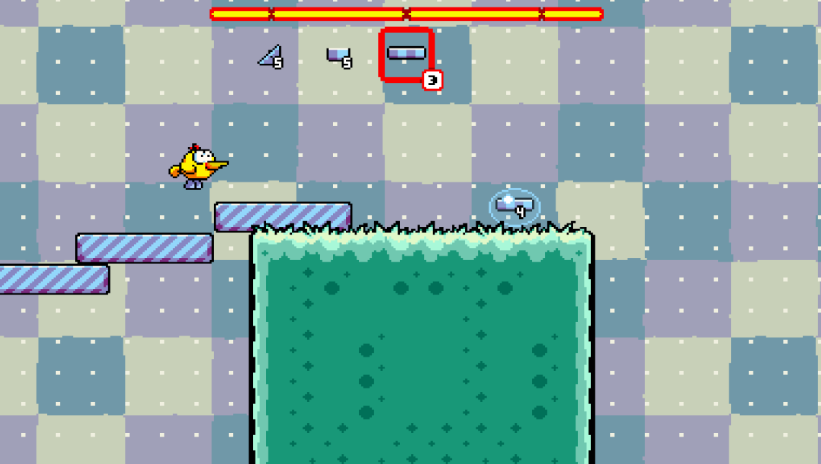
Task: Select the small half-block piece
Action: click(338, 56)
